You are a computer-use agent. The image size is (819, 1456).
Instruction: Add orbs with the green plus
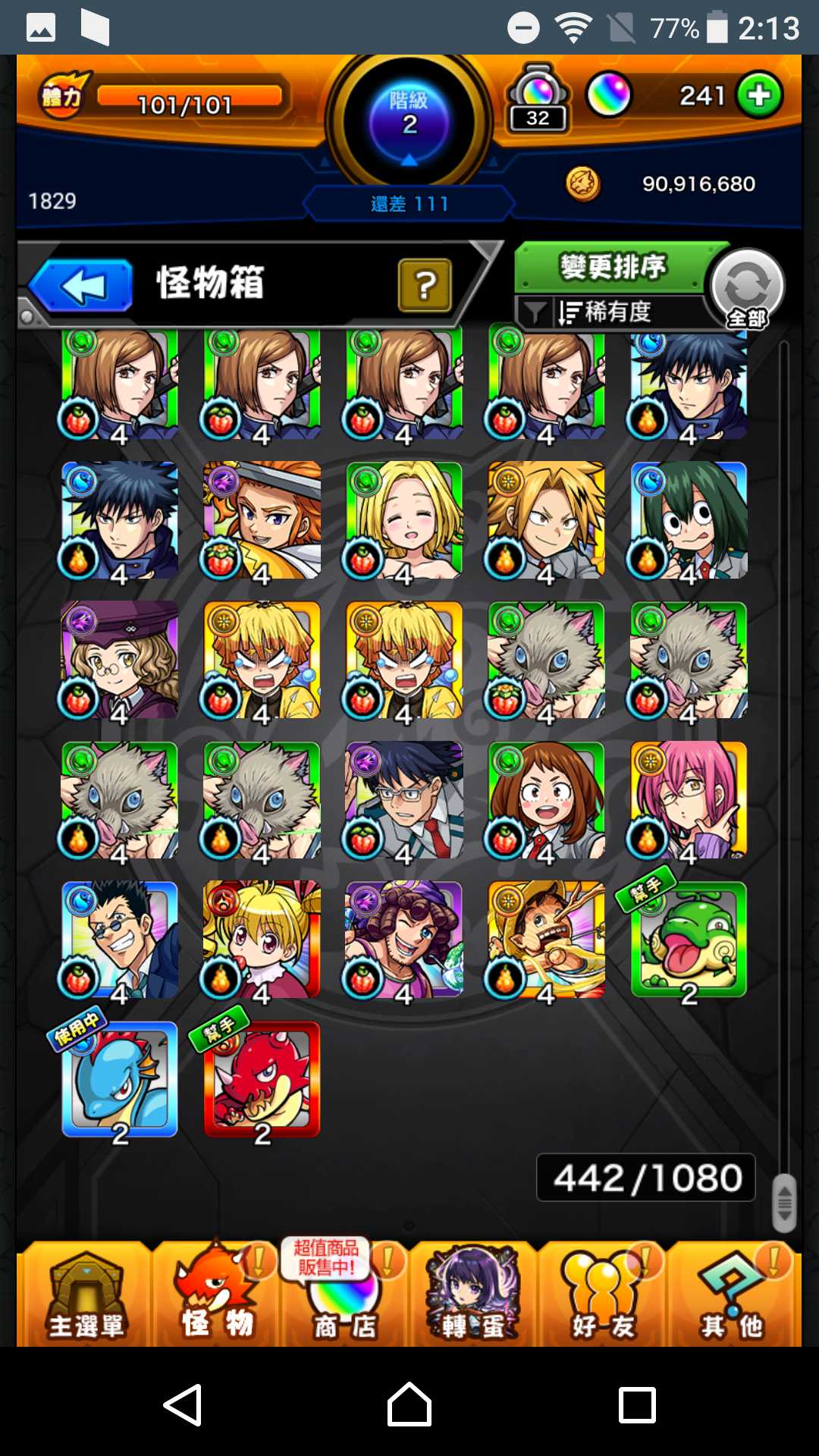[759, 96]
